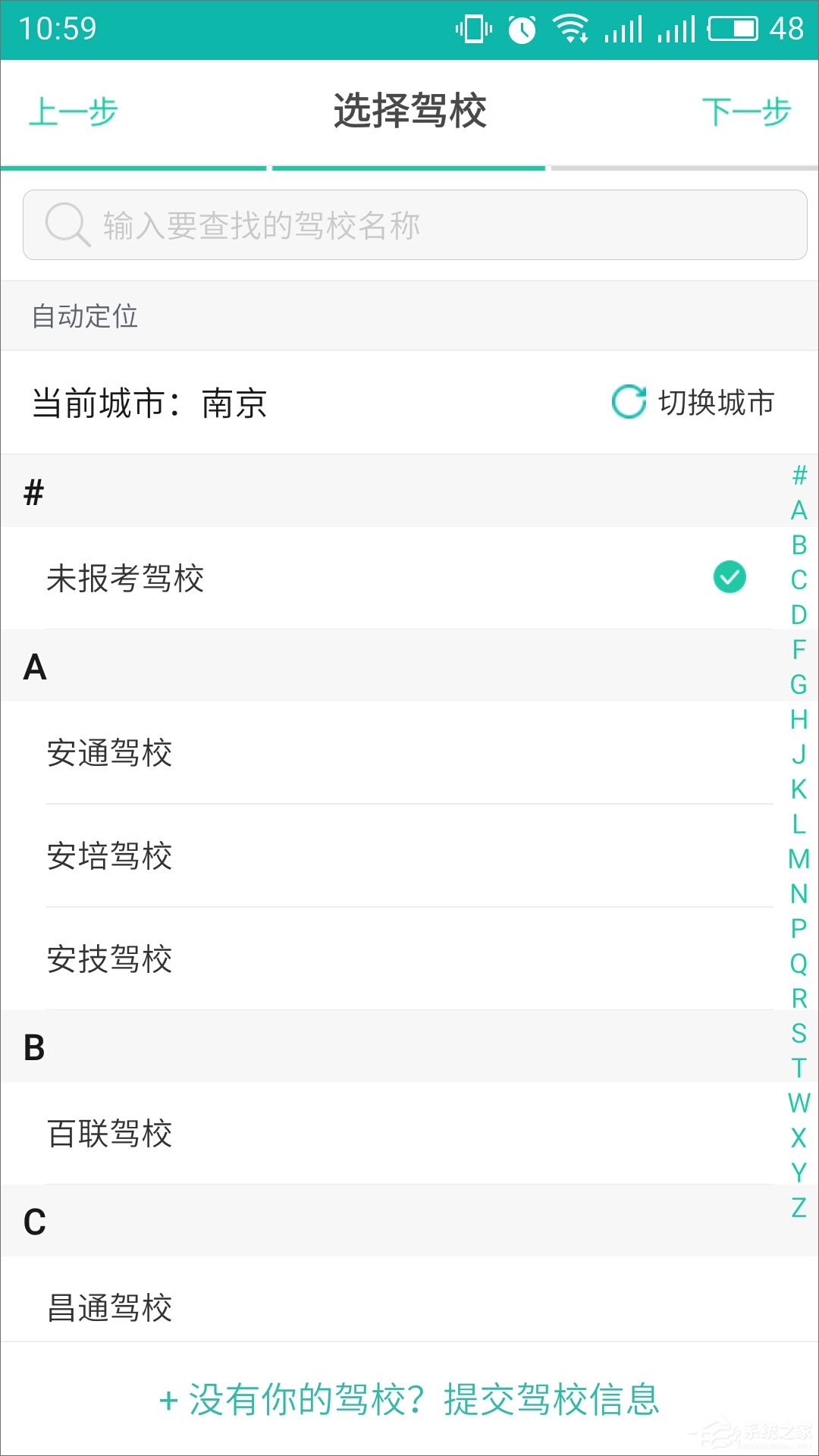Jump to letter H in the index
The height and width of the screenshot is (1456, 819).
pyautogui.click(x=799, y=719)
